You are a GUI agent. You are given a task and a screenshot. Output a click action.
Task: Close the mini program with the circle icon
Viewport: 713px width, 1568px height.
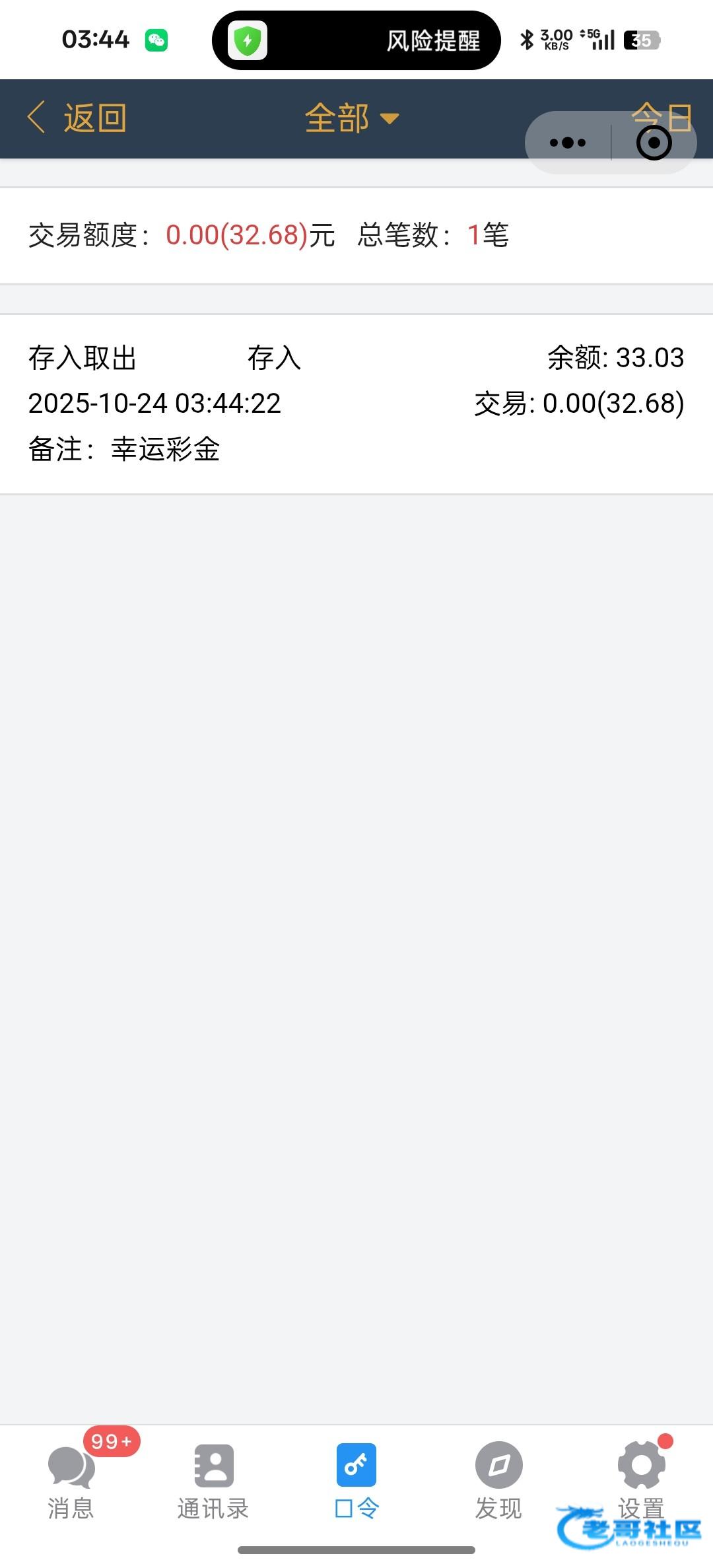coord(654,143)
